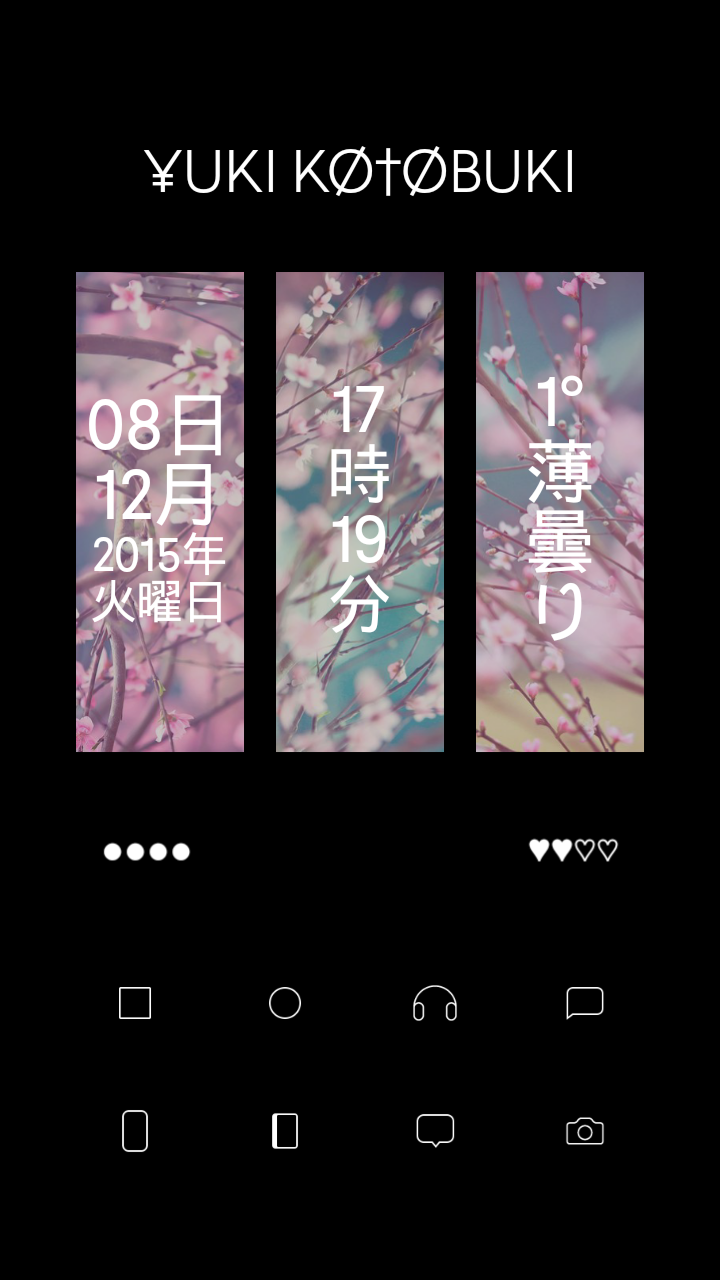Open the weather widget showing 1° 薄曇り
This screenshot has height=1280, width=720.
pos(560,512)
